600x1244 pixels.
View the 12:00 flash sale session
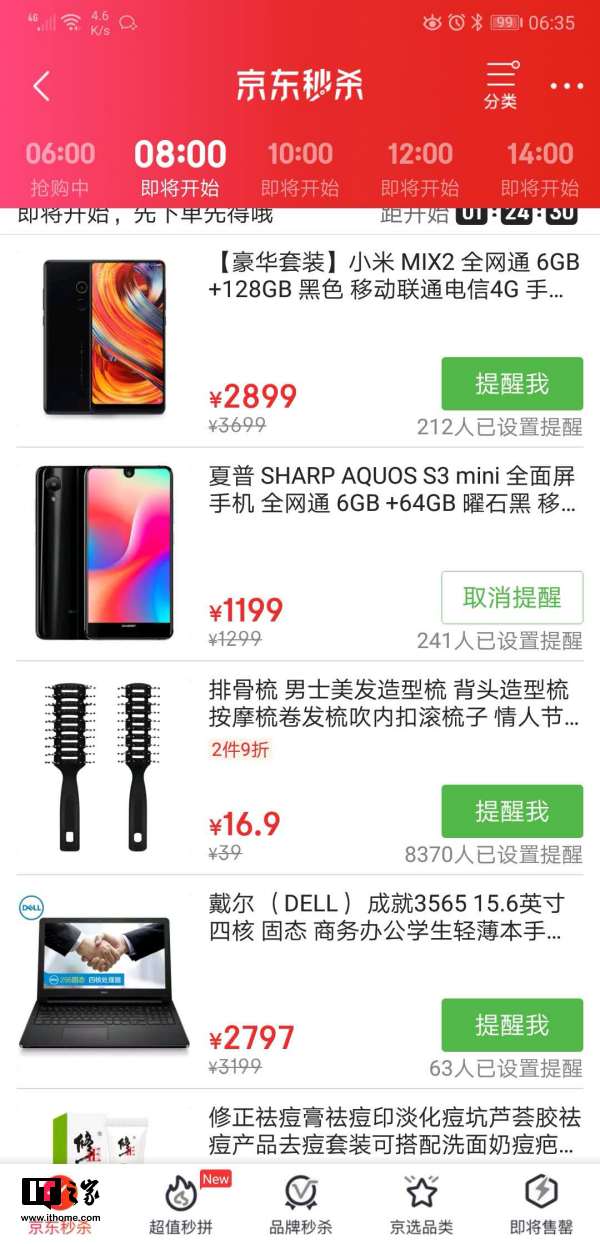point(420,168)
